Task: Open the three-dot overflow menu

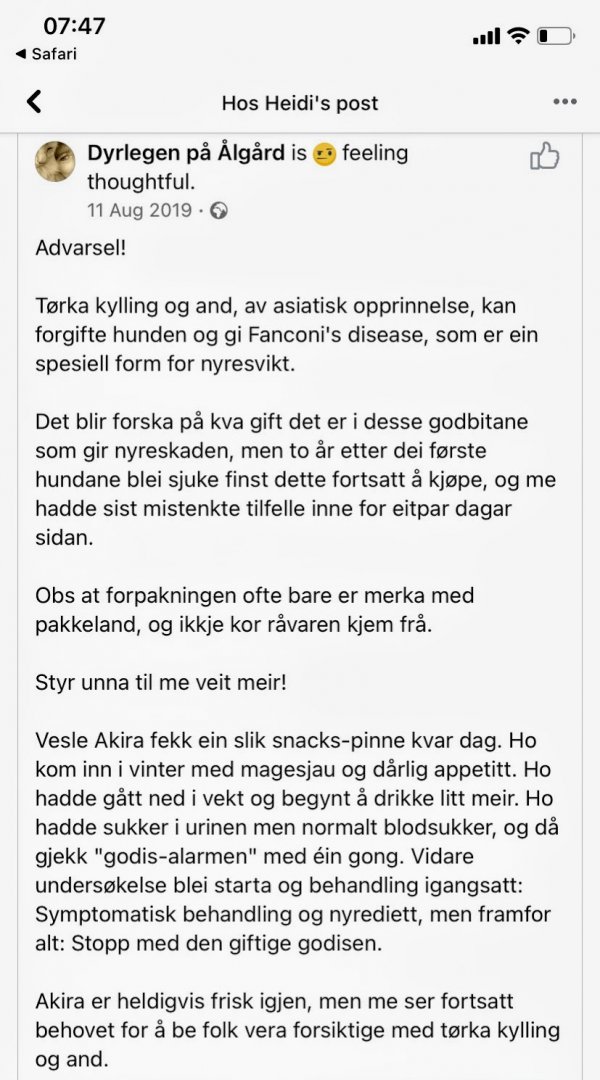Action: (x=565, y=103)
